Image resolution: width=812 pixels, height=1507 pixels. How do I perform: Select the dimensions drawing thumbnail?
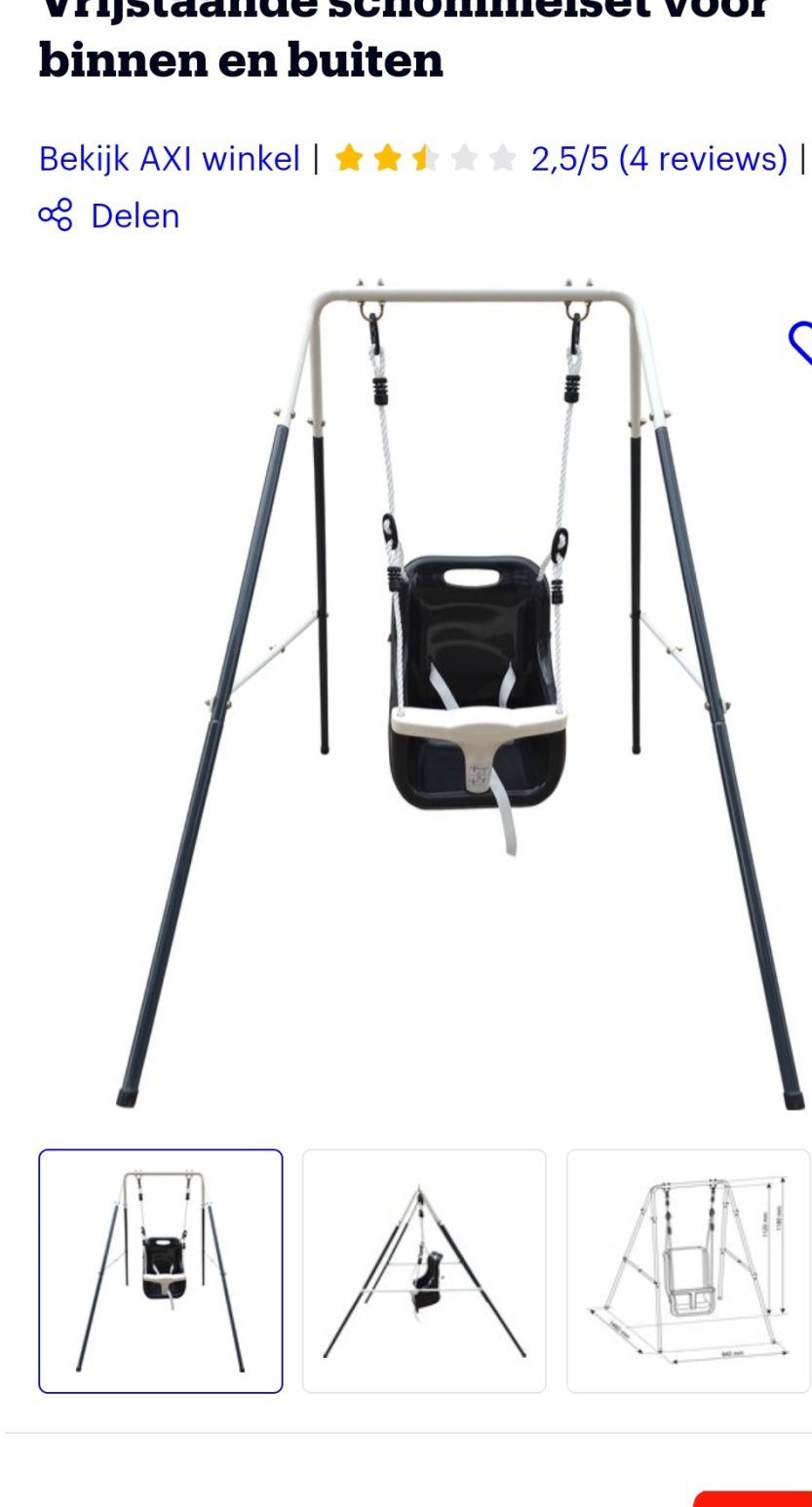tap(688, 1271)
